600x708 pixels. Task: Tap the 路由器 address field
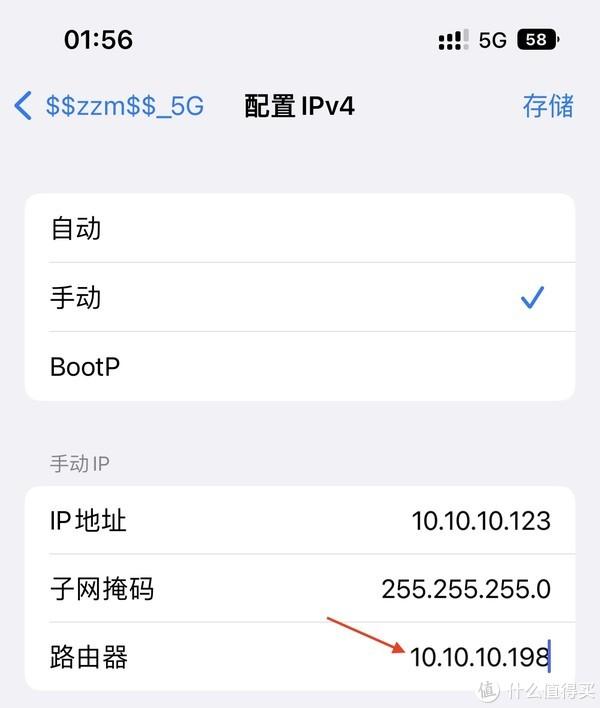pos(480,657)
